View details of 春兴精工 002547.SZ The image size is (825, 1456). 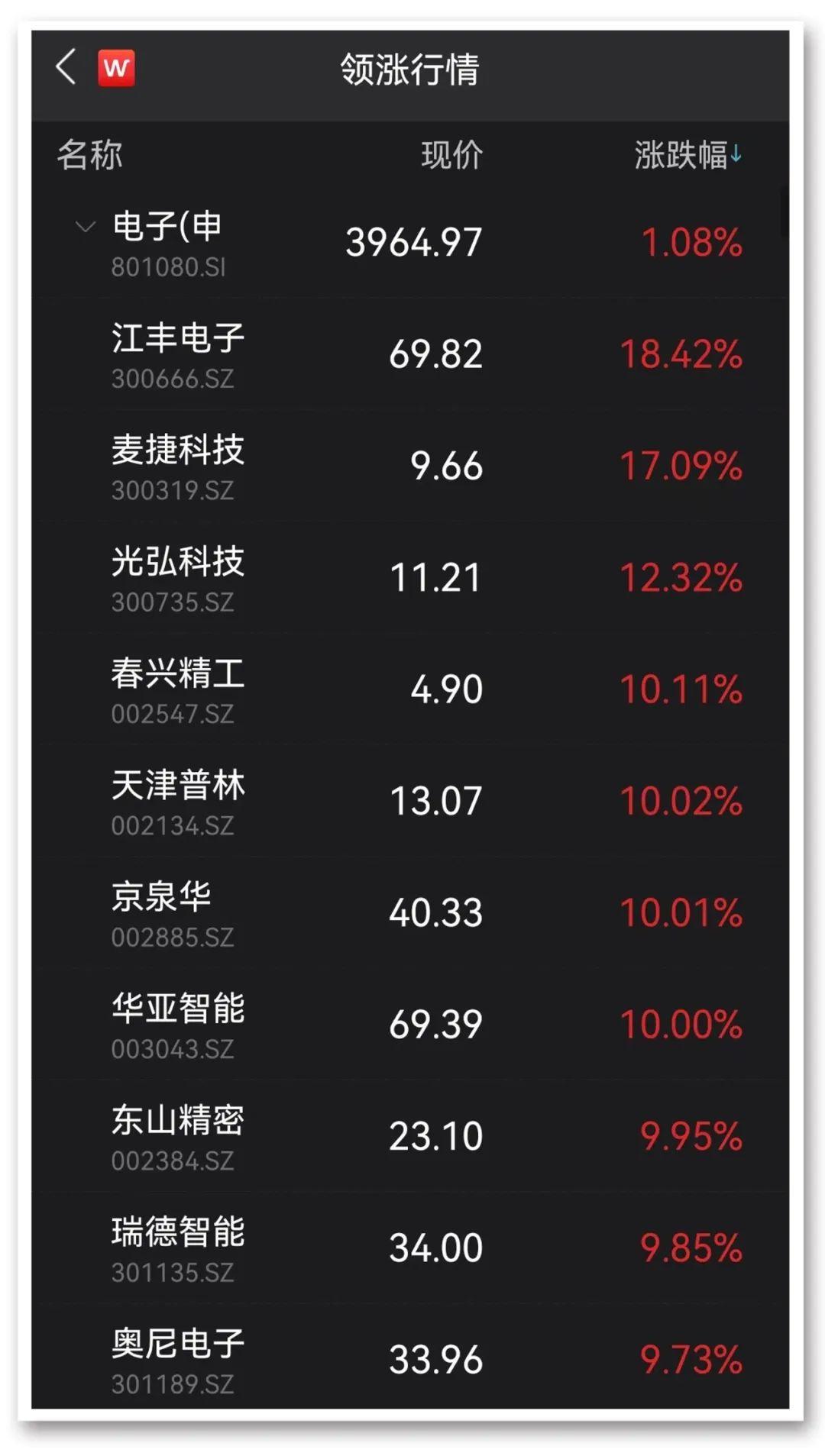[x=410, y=689]
